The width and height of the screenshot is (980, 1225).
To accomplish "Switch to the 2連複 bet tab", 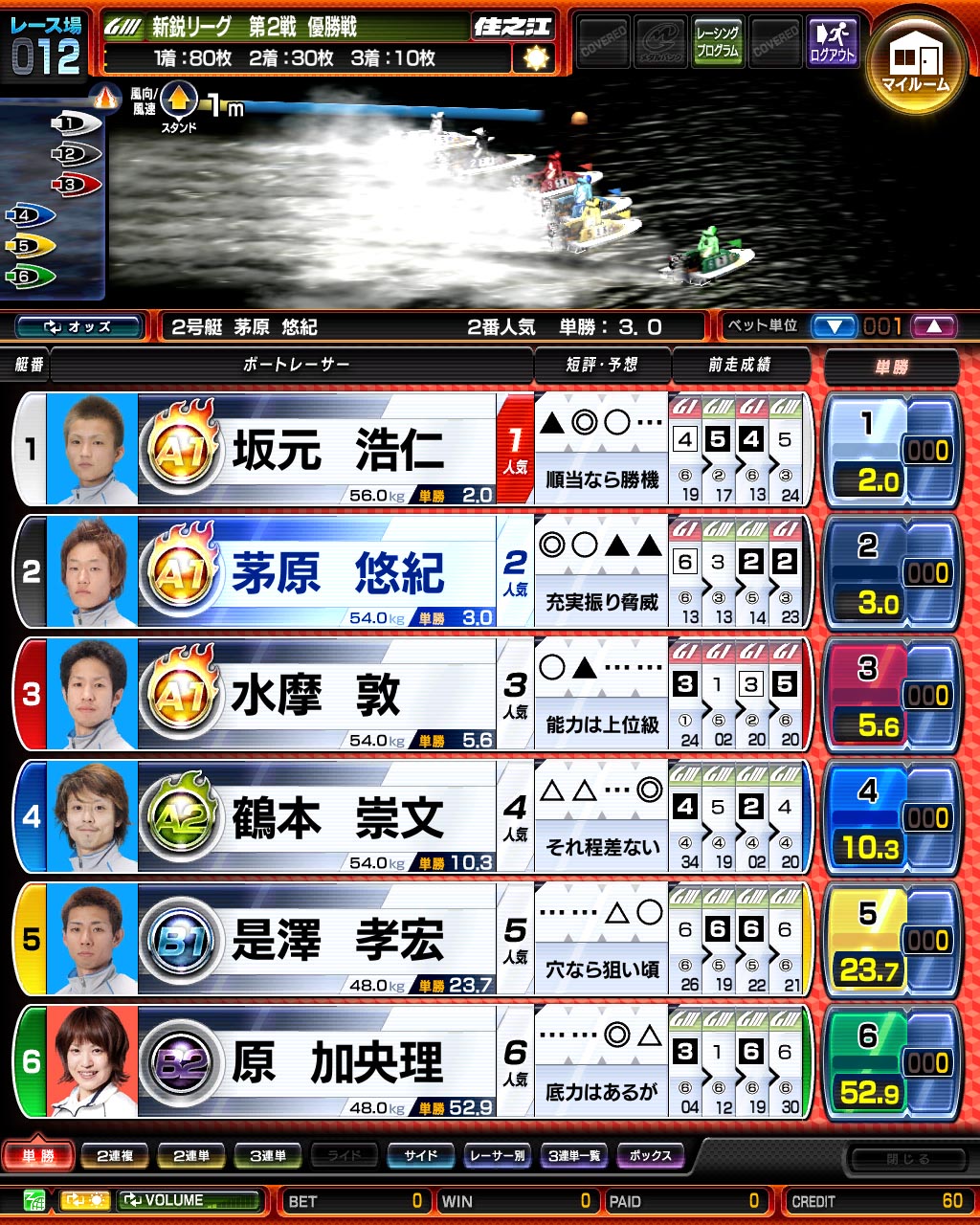I will point(115,1155).
